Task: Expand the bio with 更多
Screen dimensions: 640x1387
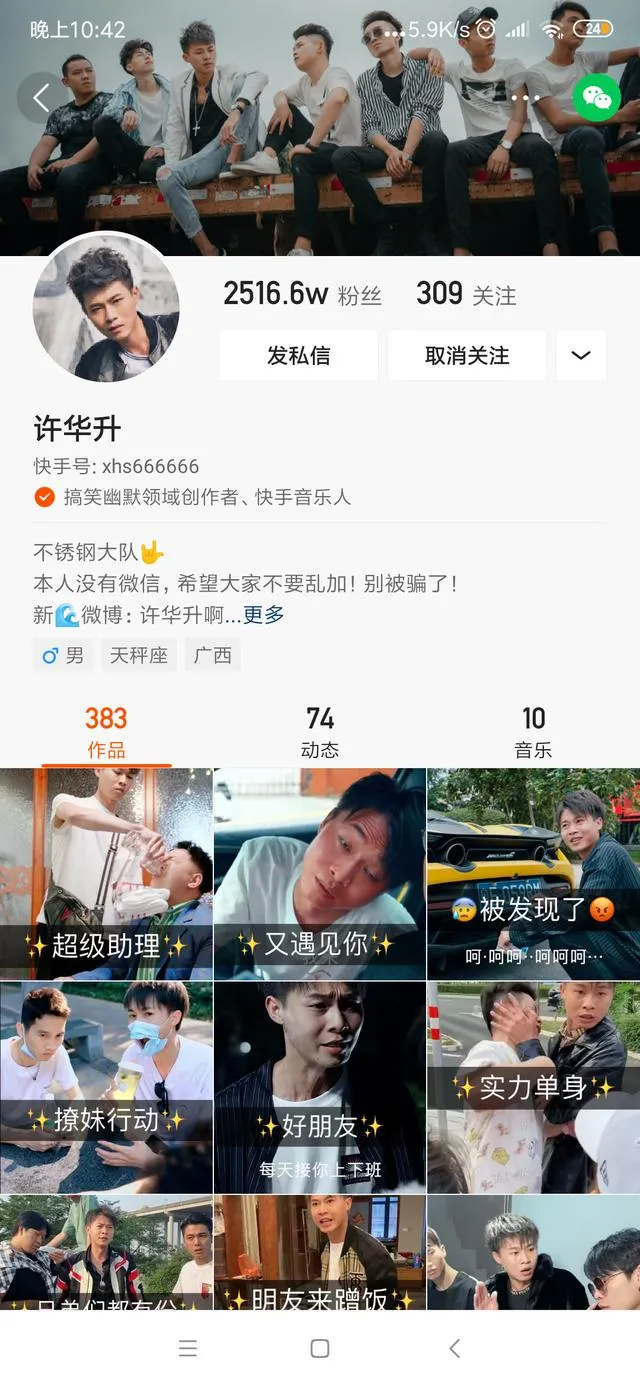Action: 264,615
